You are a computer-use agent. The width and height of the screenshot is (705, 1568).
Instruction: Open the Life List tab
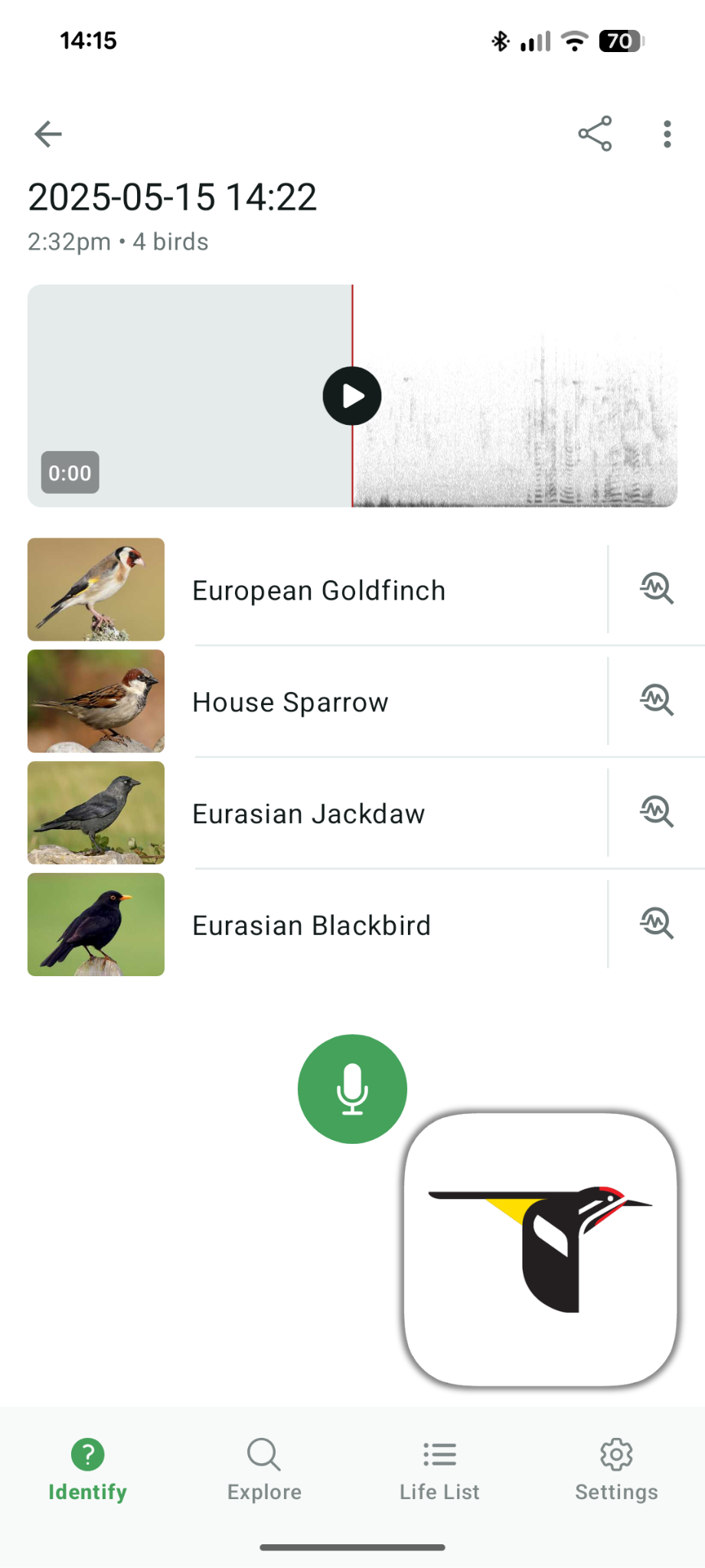pos(439,1469)
